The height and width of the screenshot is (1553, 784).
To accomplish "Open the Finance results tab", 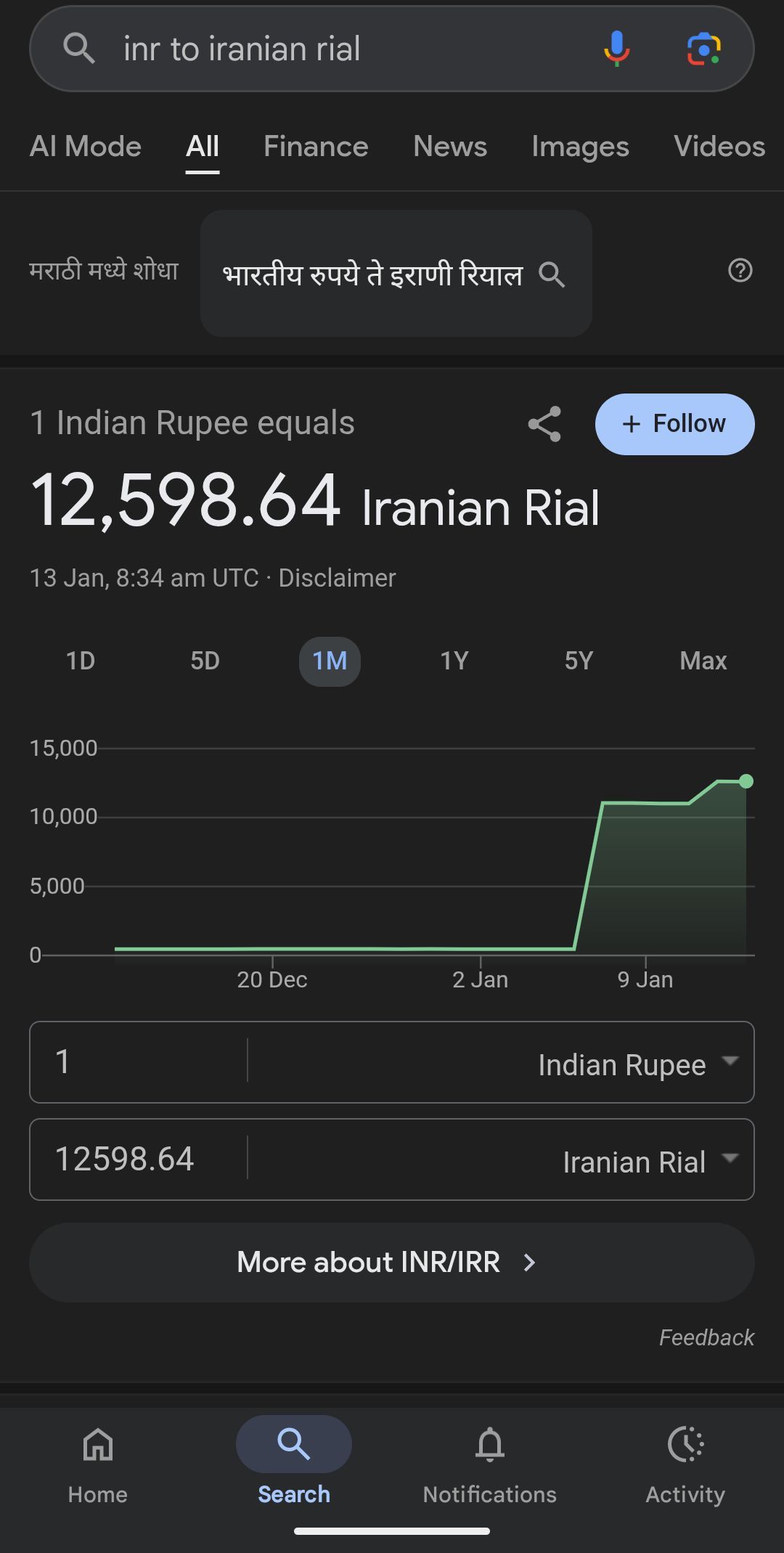I will tap(316, 147).
